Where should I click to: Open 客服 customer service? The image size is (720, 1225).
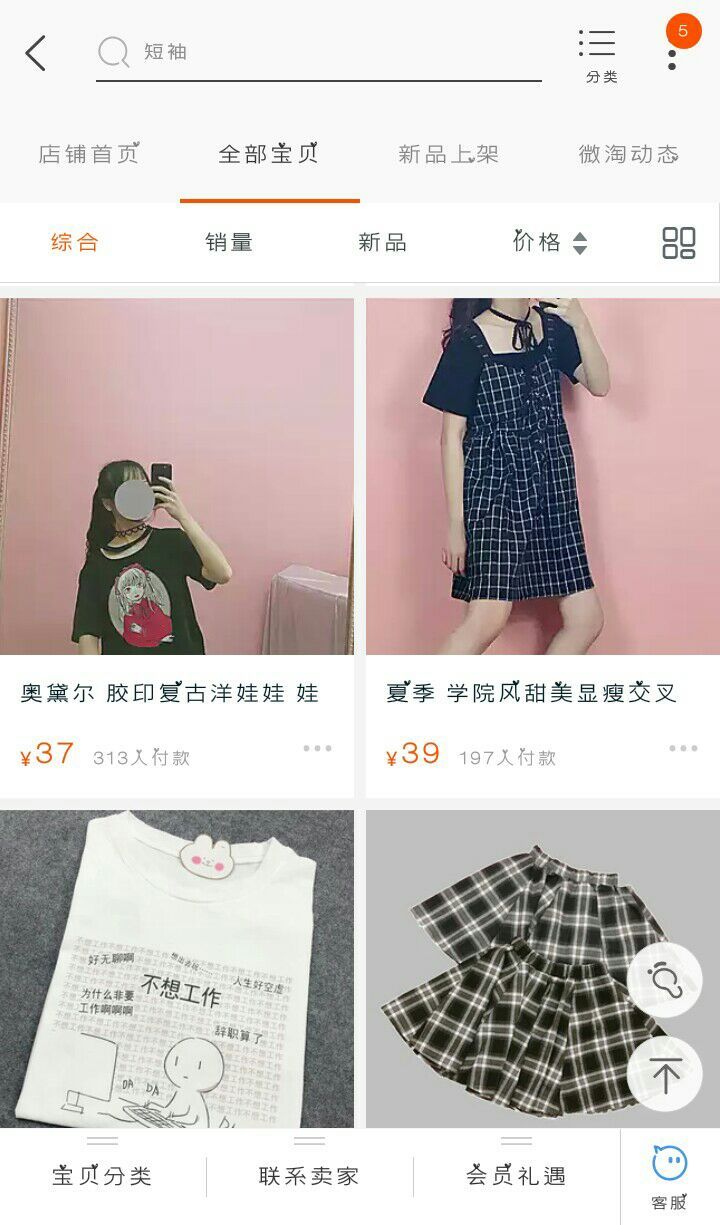(669, 1177)
